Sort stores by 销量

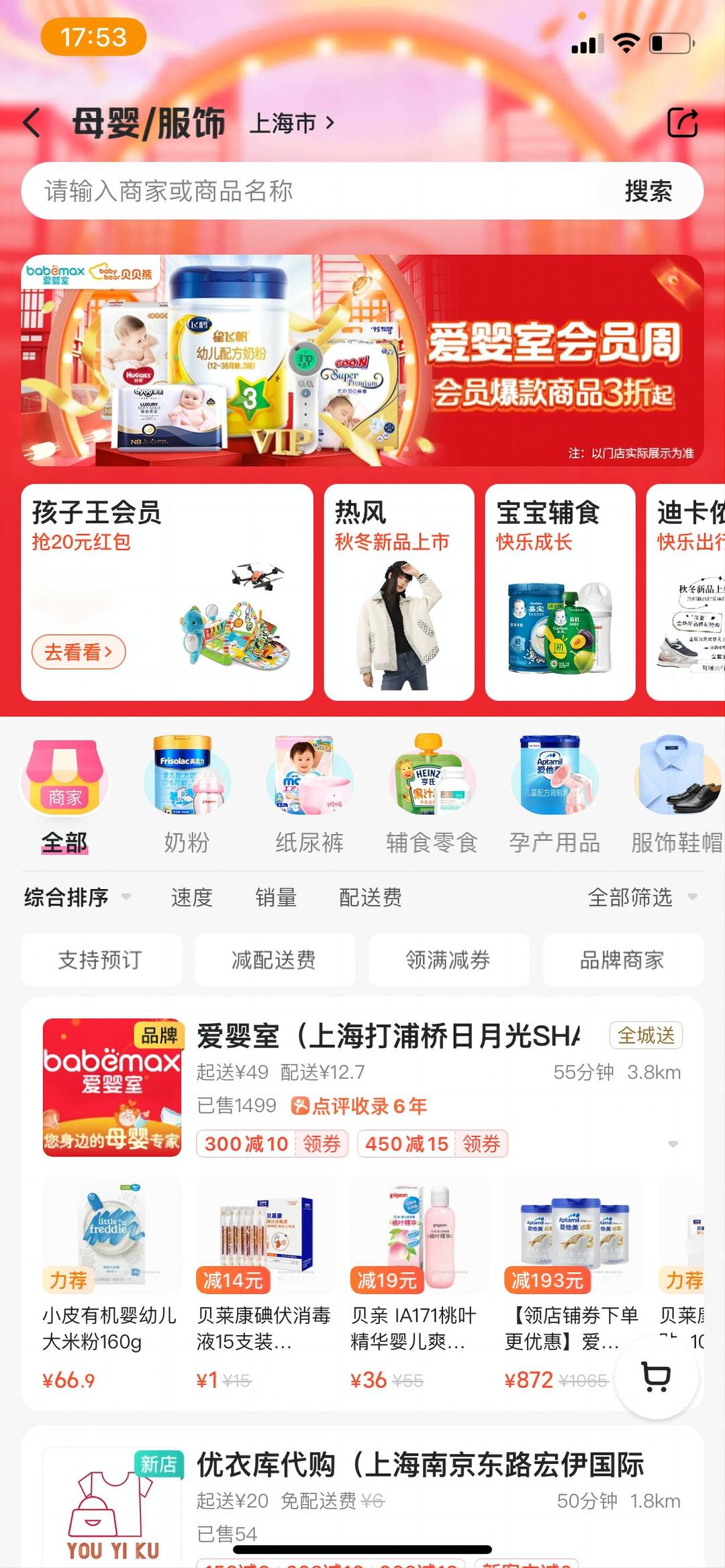(276, 897)
